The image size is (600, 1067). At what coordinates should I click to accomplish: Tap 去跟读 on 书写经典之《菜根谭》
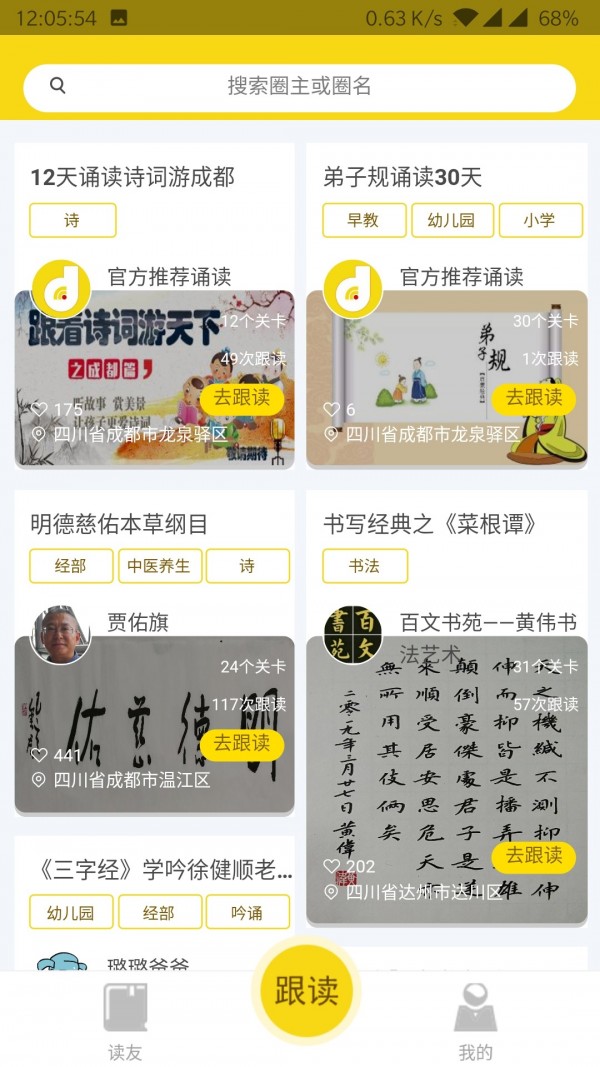[x=533, y=856]
